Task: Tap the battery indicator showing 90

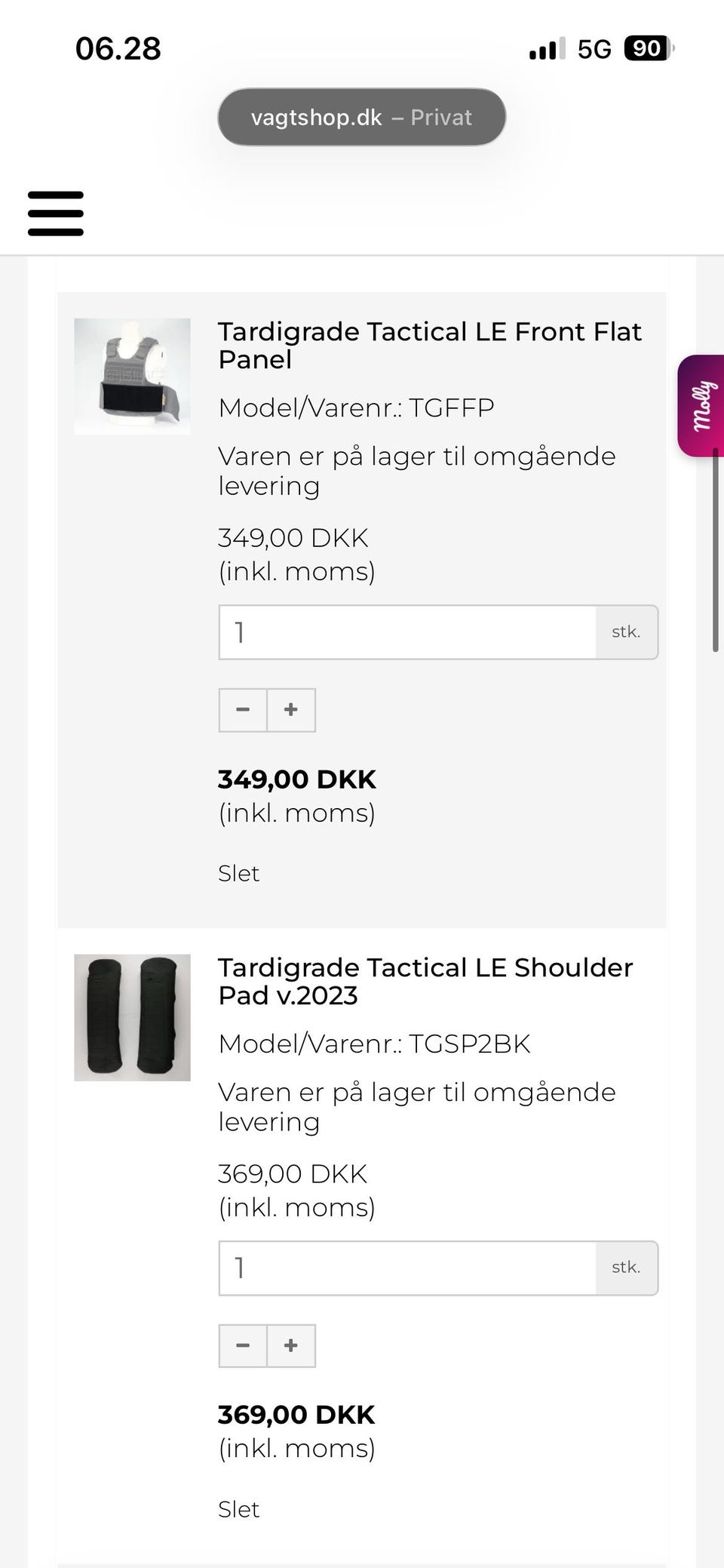Action: click(645, 48)
